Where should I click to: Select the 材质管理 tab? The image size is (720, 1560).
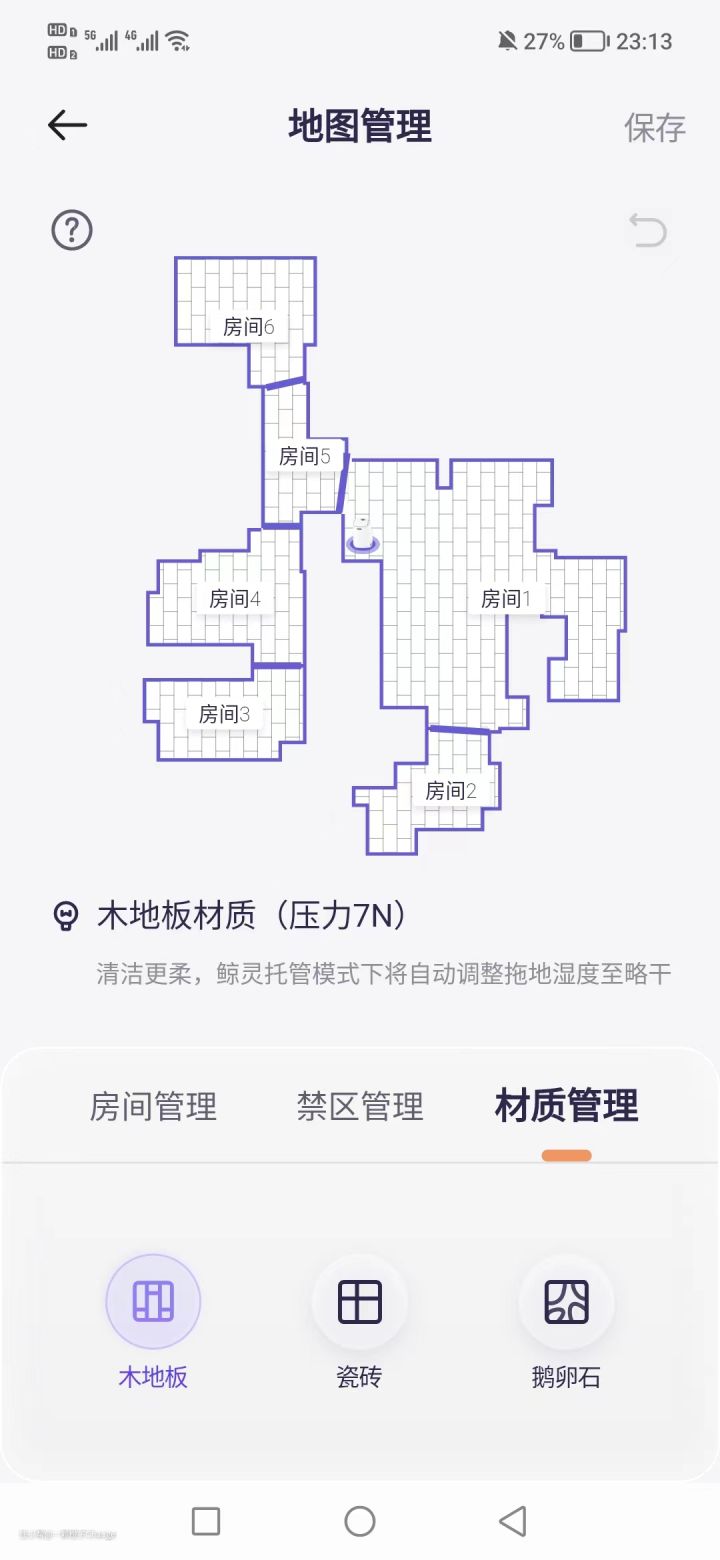coord(566,1106)
